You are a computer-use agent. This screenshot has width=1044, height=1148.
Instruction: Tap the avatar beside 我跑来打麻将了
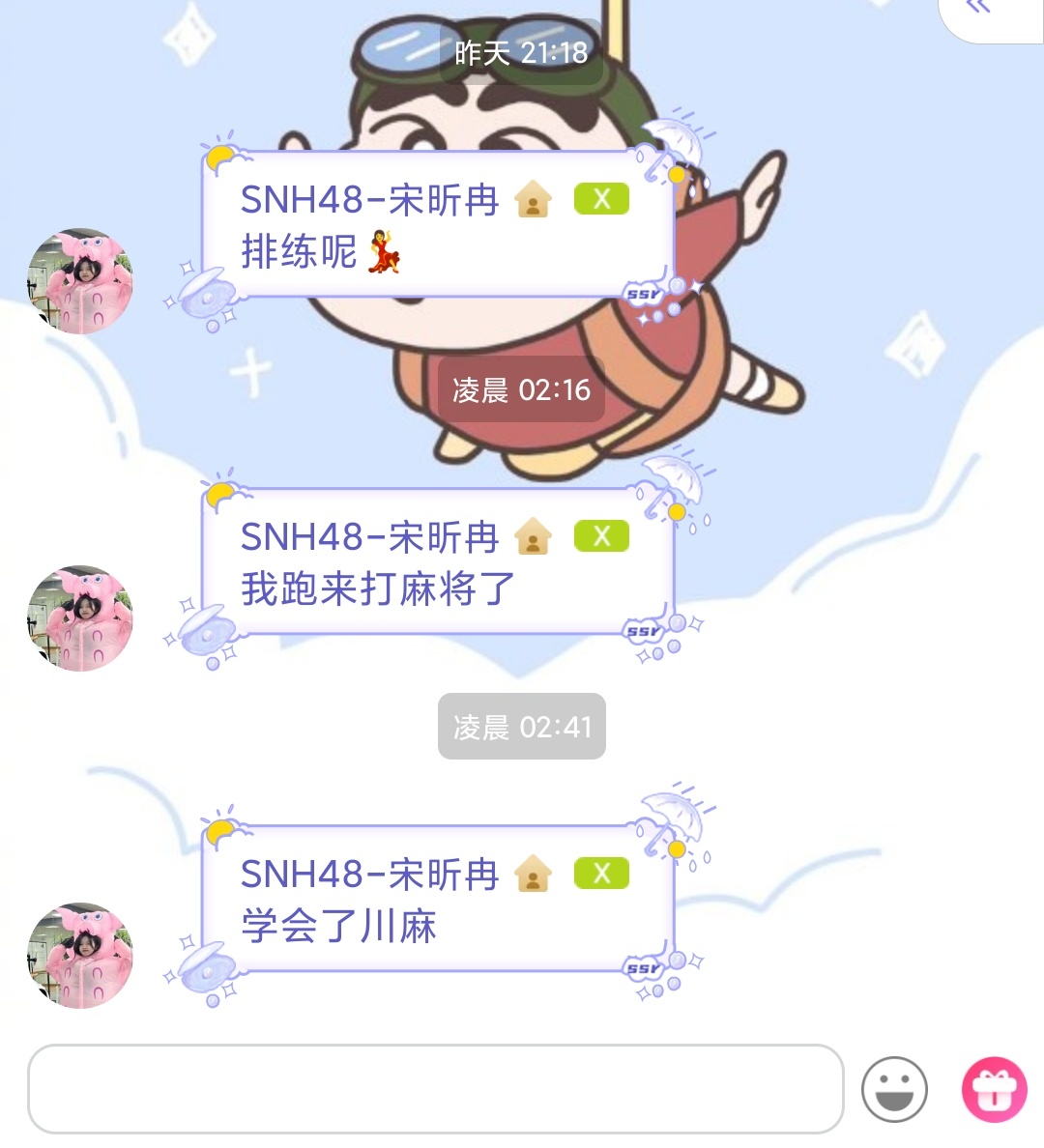point(80,618)
